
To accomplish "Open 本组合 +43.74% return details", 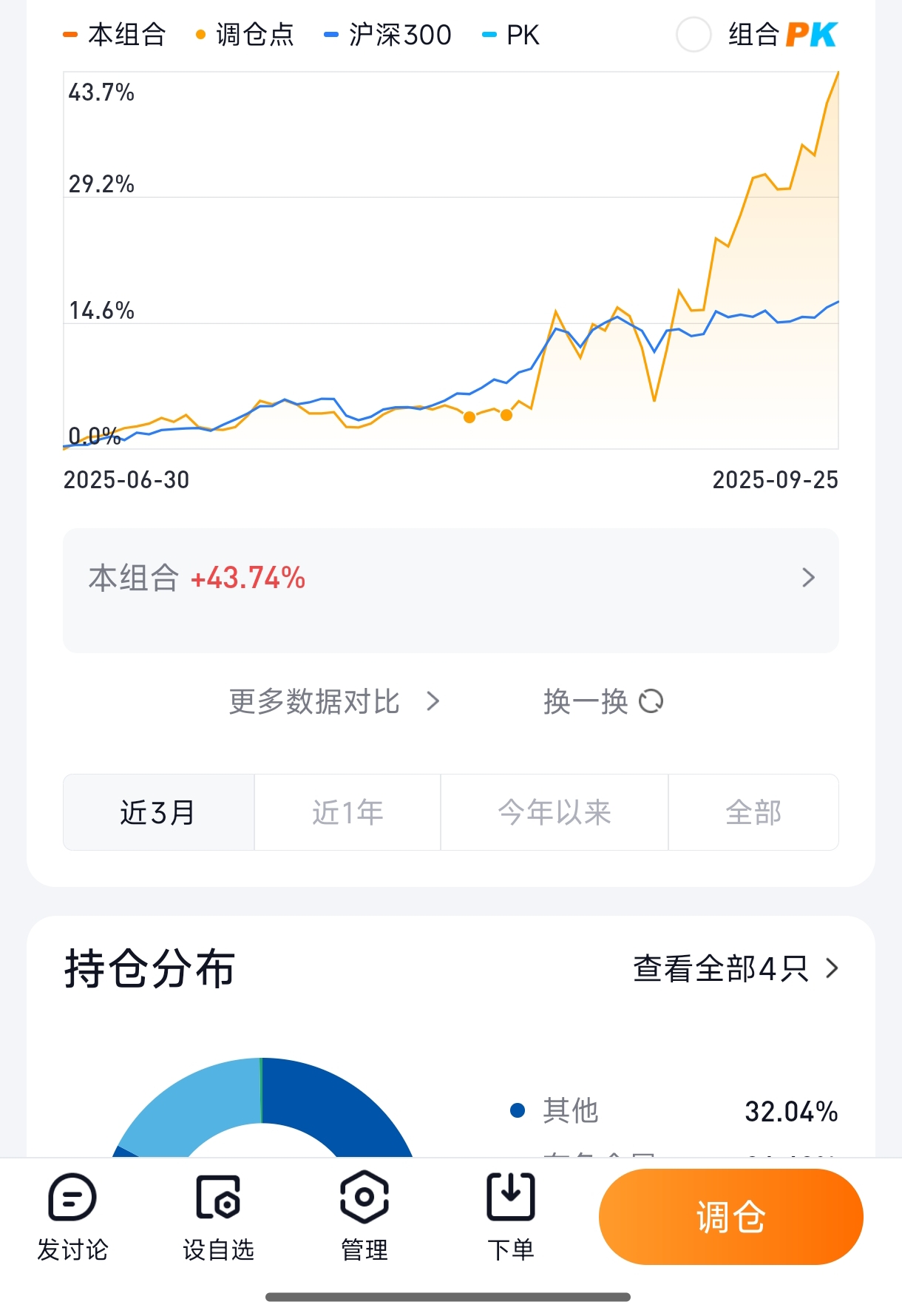I will click(x=450, y=590).
